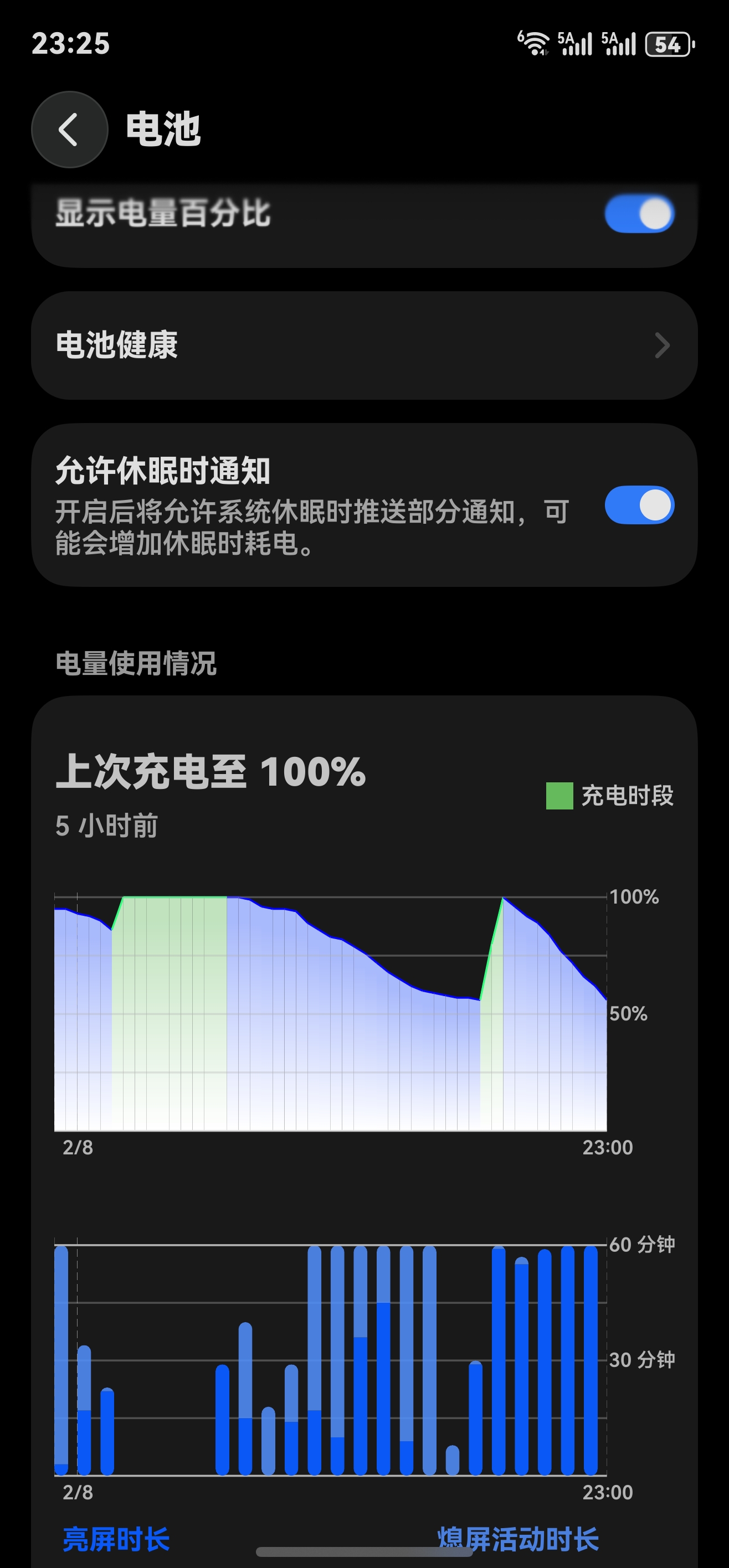This screenshot has height=1568, width=729.
Task: Toggle the battery percentage display switch
Action: coord(639,214)
